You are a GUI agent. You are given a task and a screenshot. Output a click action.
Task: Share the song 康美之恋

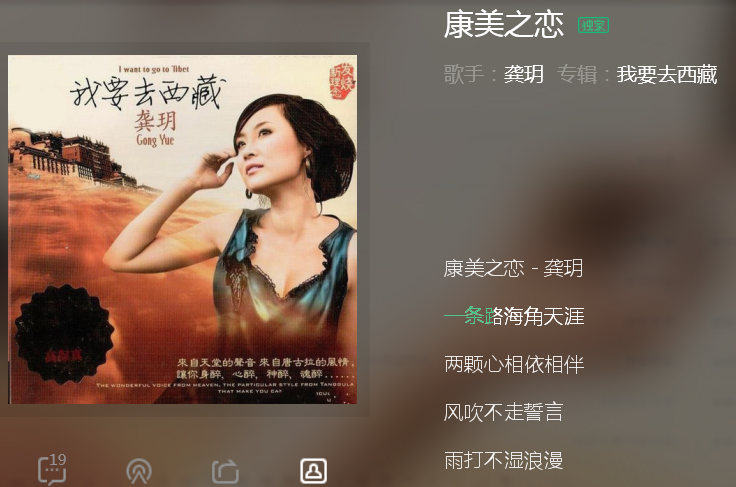click(x=225, y=471)
